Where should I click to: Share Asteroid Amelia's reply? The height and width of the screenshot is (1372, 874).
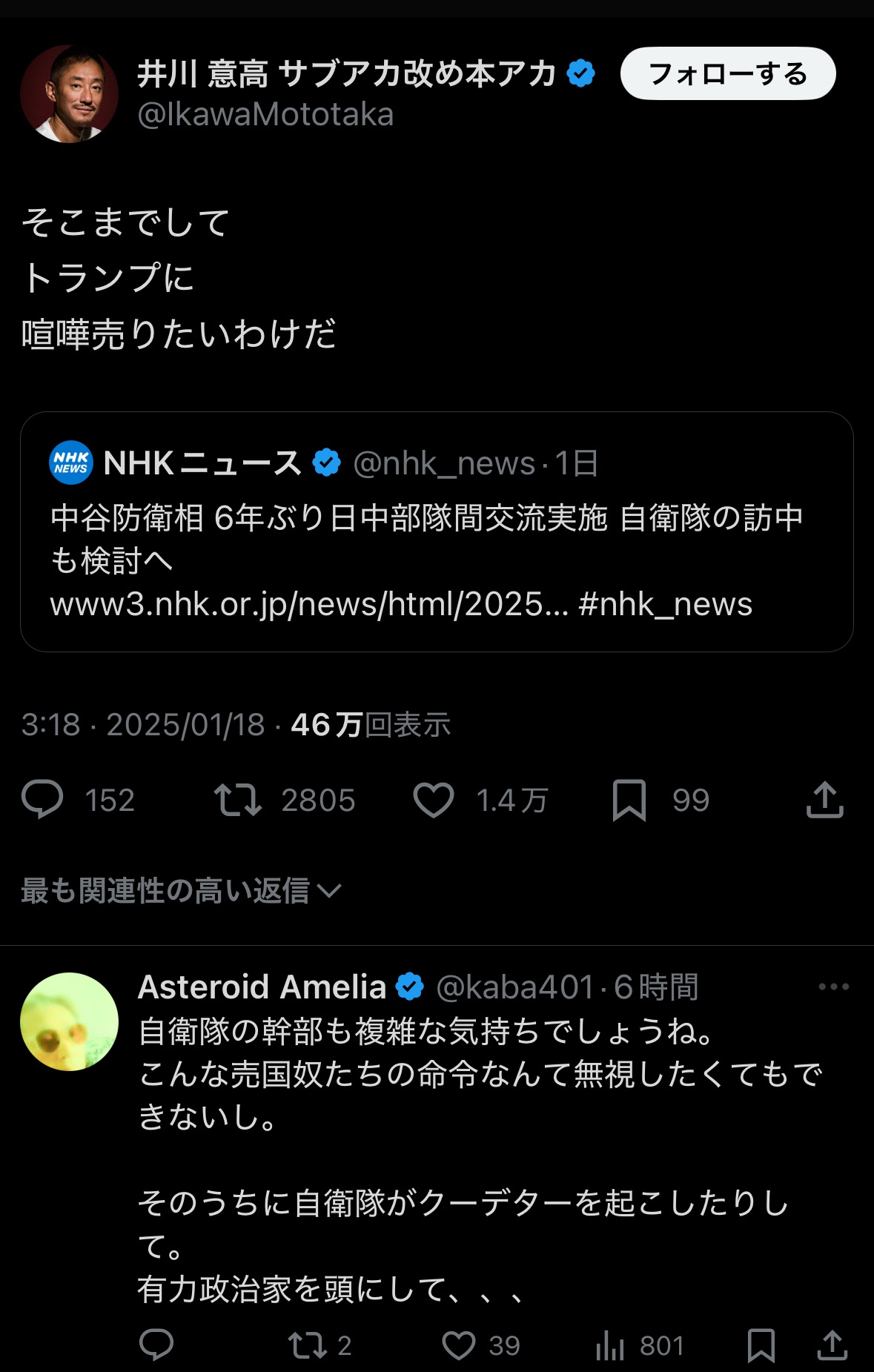(x=832, y=1345)
